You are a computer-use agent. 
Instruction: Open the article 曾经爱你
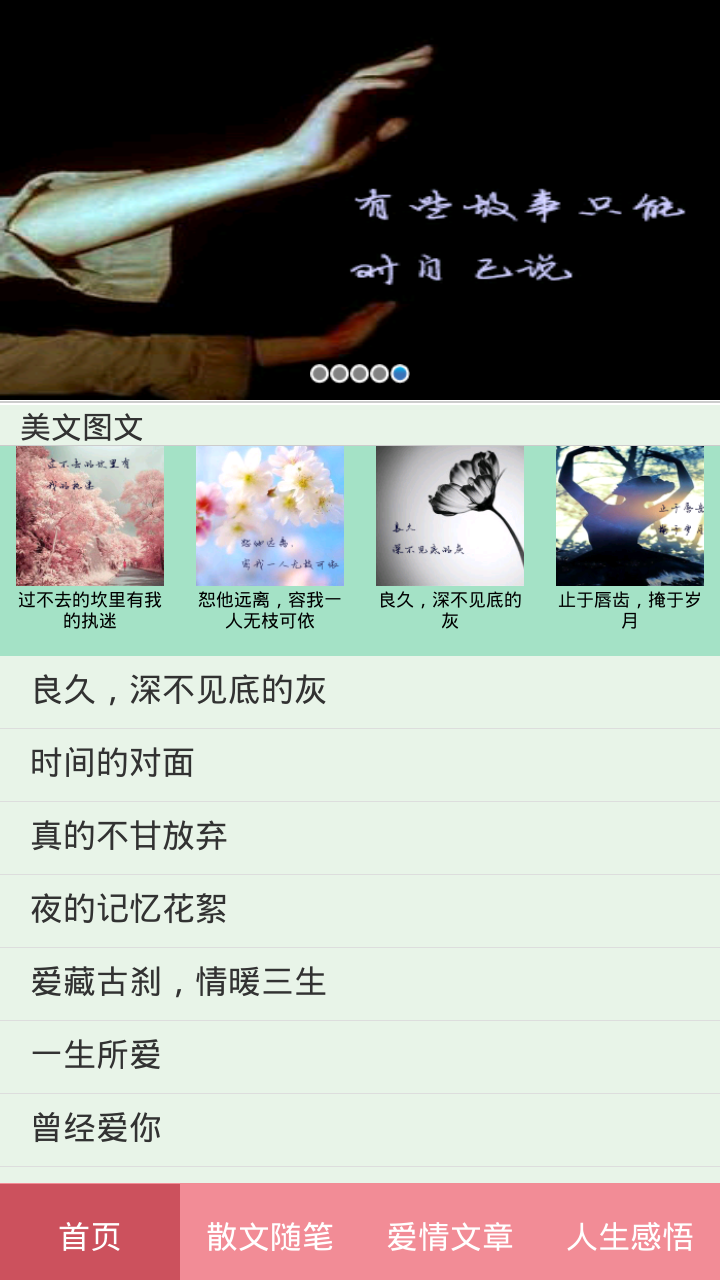tap(360, 1129)
